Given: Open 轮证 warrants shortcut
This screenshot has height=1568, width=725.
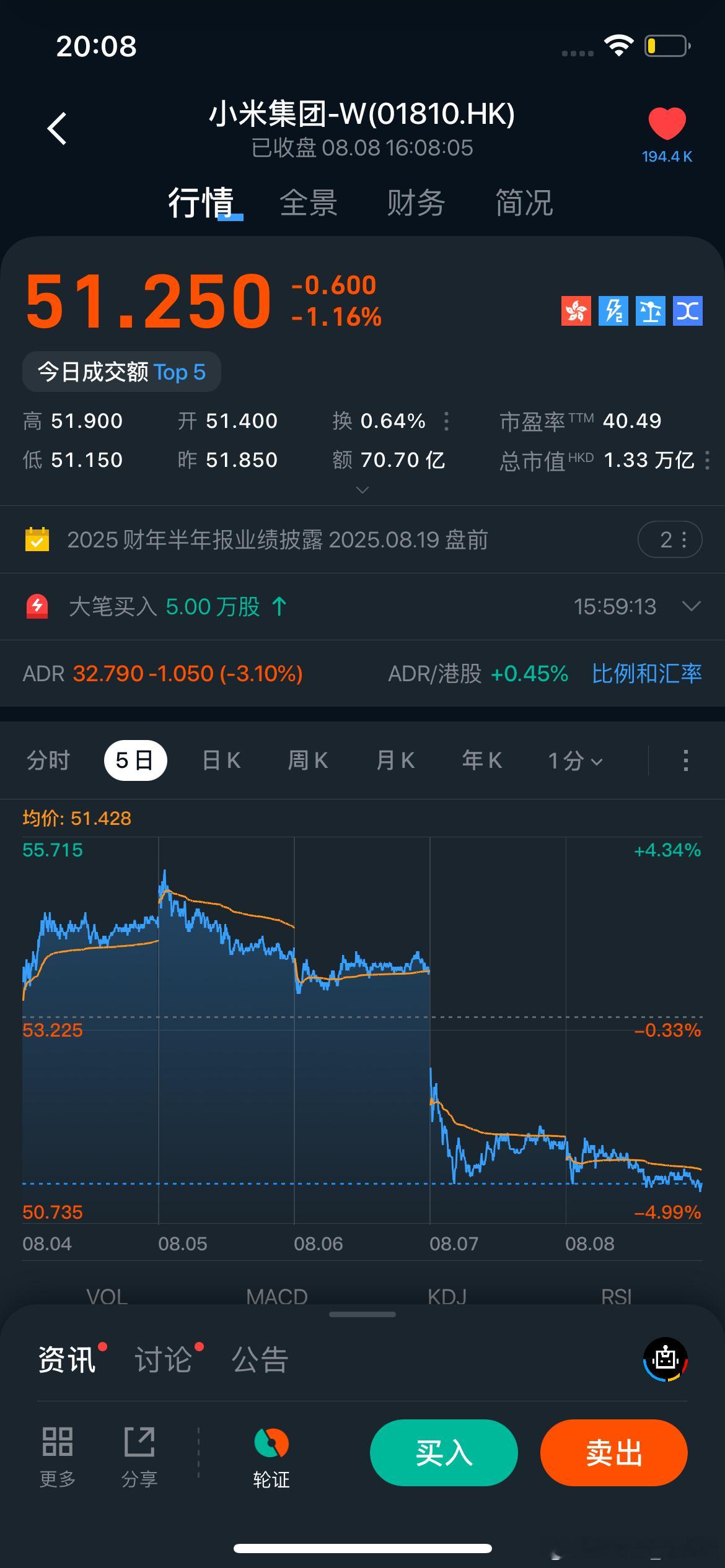Looking at the screenshot, I should coord(271,1458).
